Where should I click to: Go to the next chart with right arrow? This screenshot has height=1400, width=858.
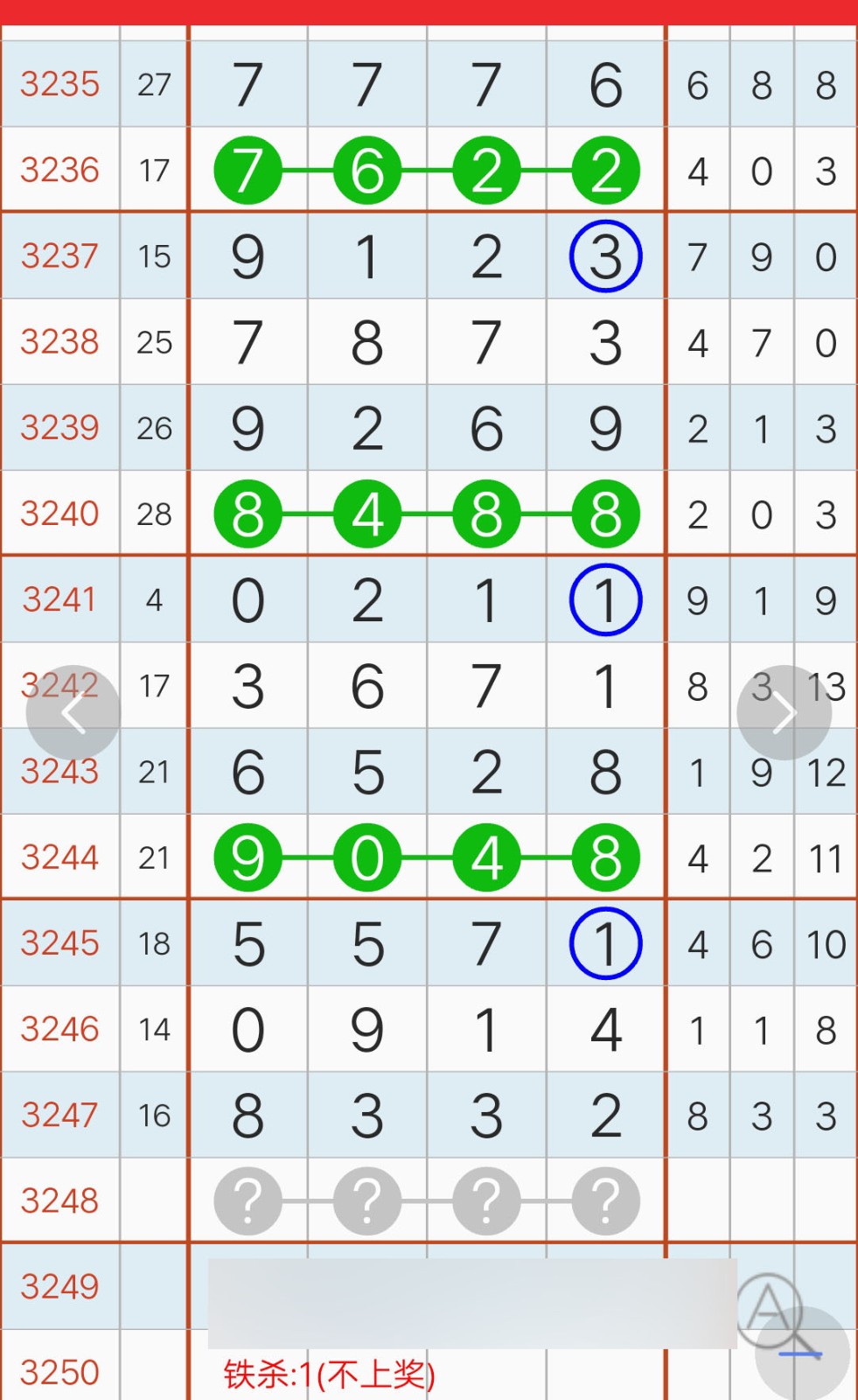click(784, 713)
